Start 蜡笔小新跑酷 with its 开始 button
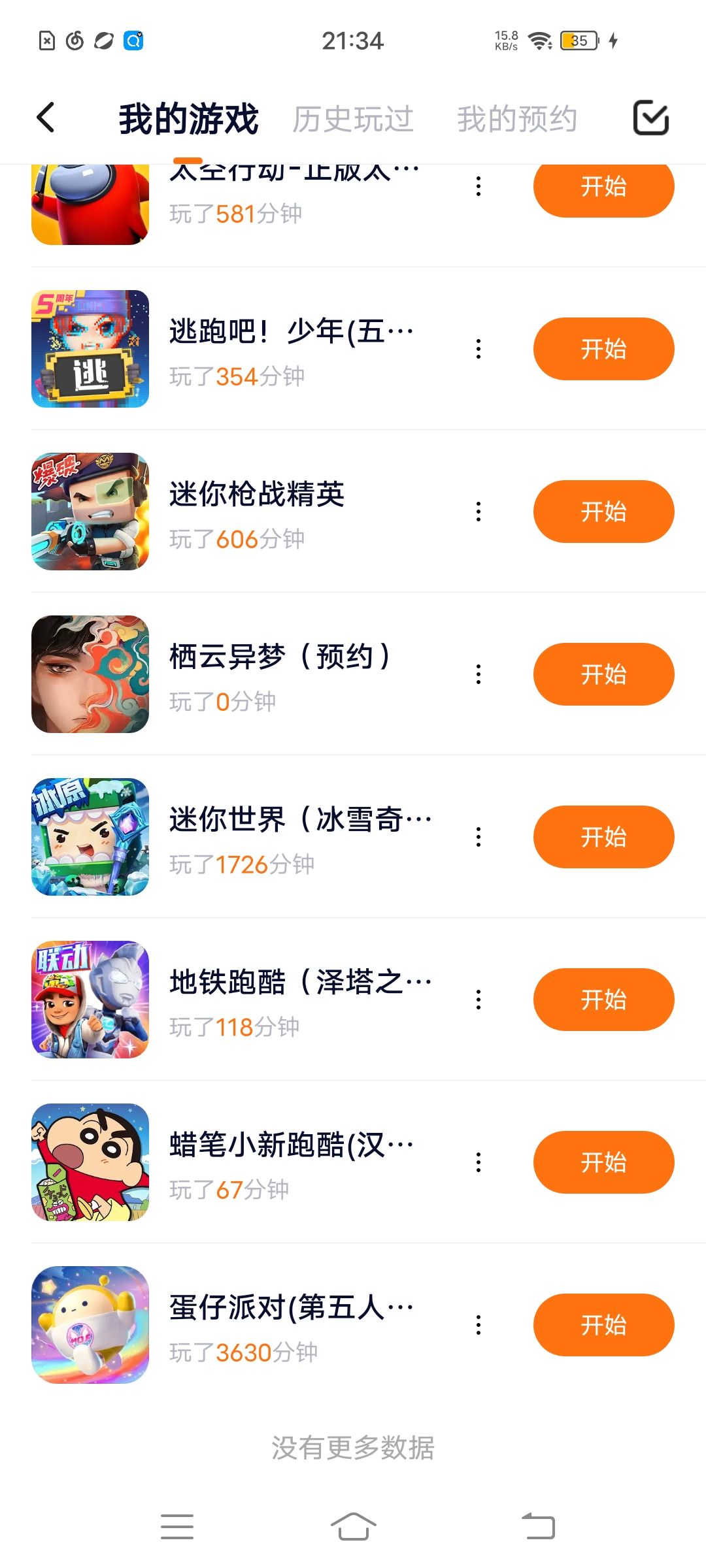Screen dimensions: 706x1568 pyautogui.click(x=603, y=1162)
